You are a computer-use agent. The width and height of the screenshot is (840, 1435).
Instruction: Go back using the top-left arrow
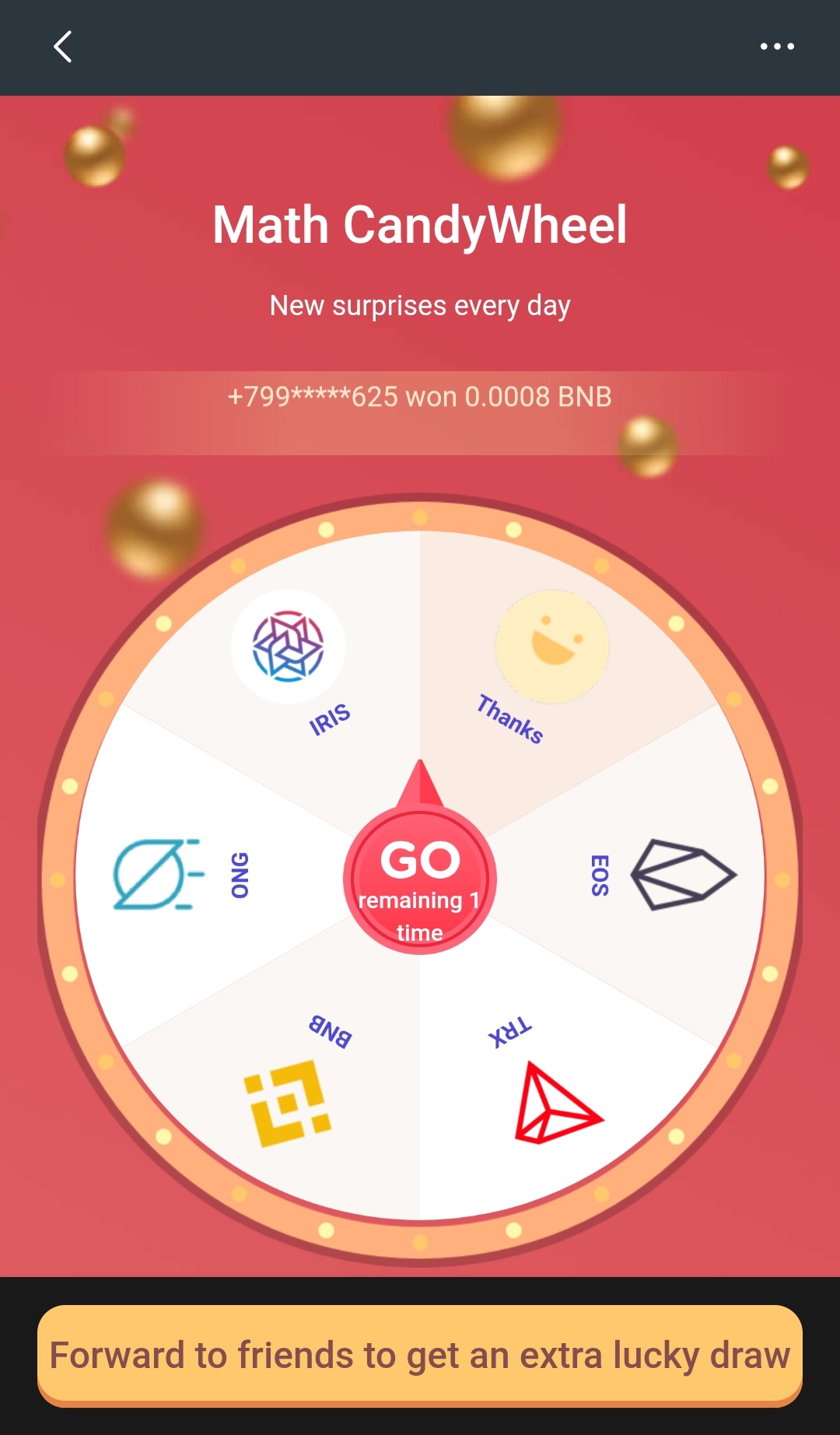tap(63, 47)
